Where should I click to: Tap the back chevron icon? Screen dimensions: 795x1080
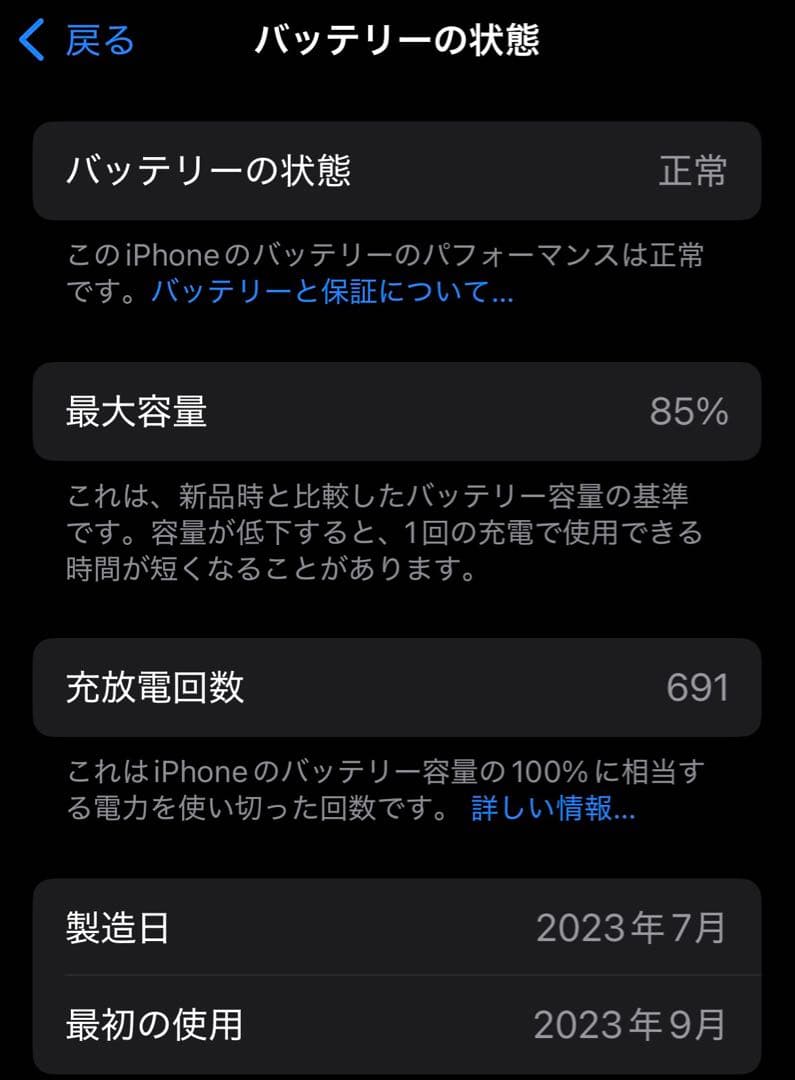(x=29, y=40)
